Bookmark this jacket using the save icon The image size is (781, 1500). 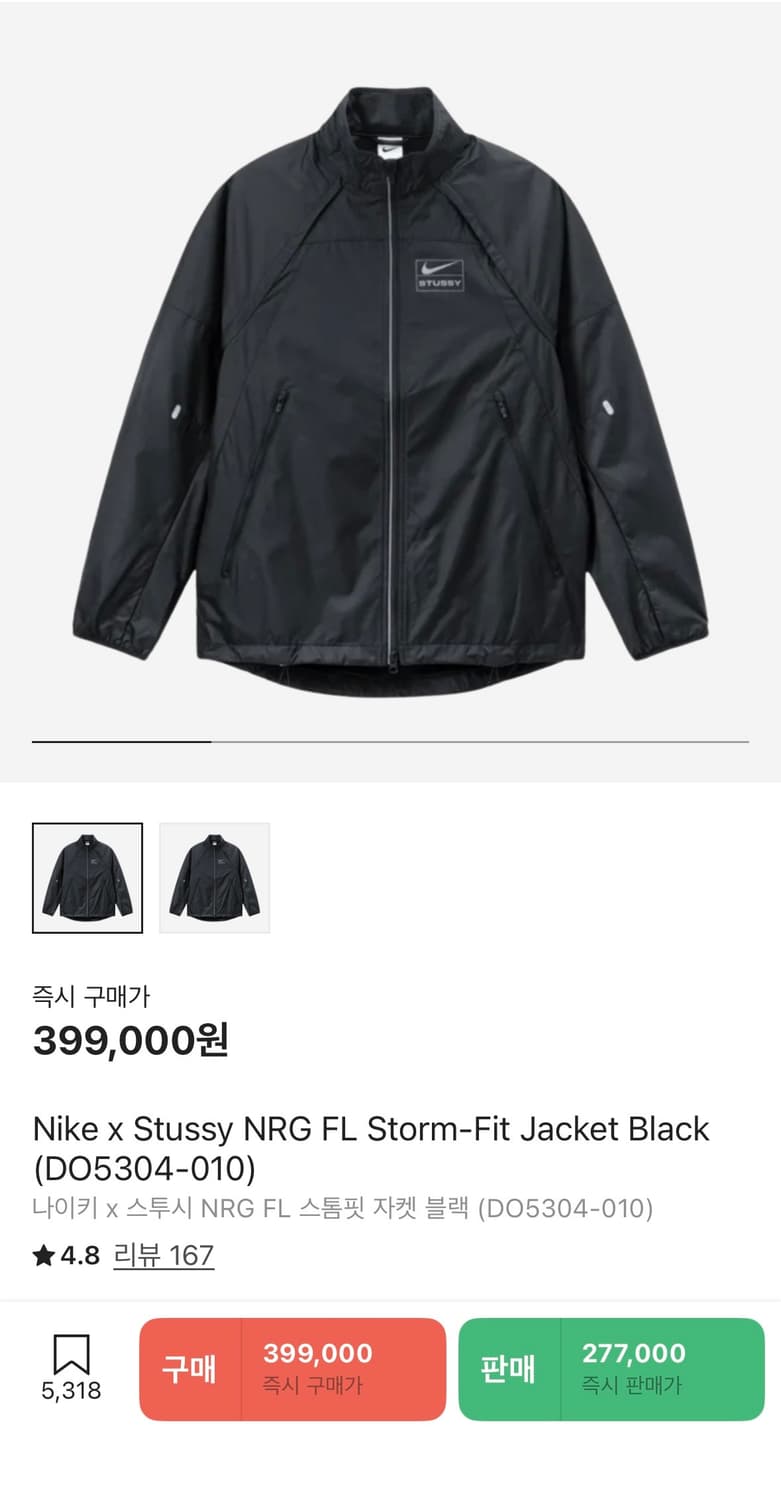(x=73, y=1355)
